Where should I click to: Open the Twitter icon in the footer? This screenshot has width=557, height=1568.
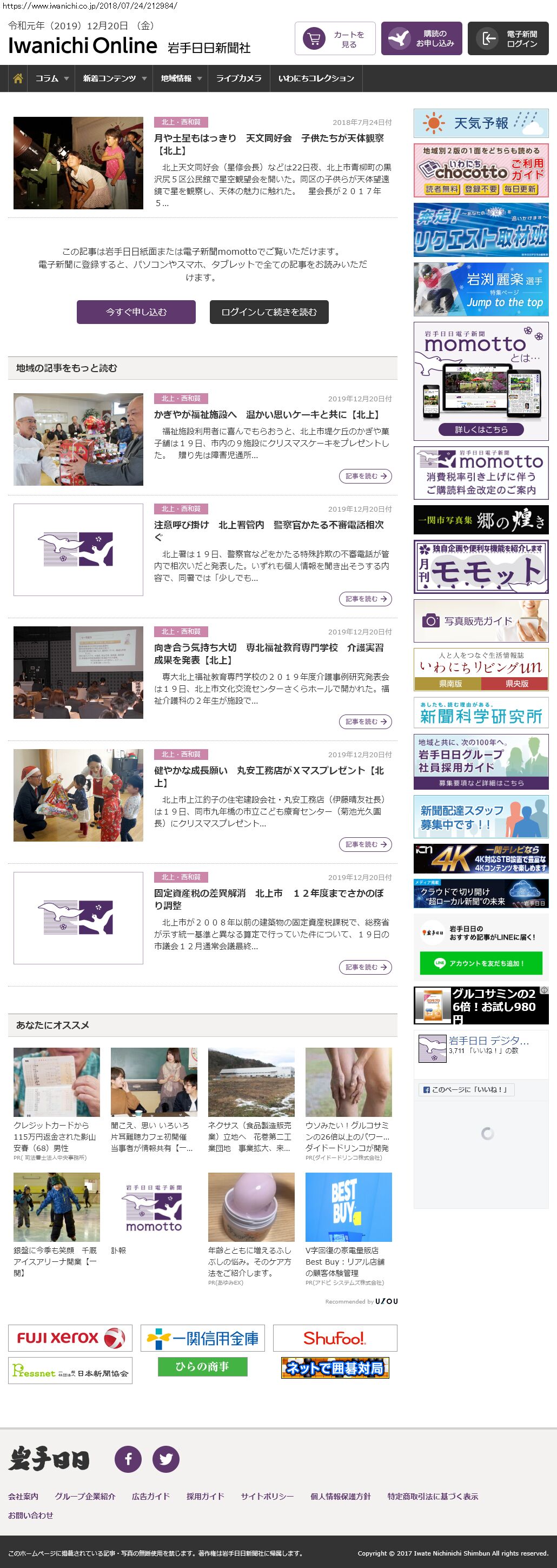pyautogui.click(x=165, y=1458)
